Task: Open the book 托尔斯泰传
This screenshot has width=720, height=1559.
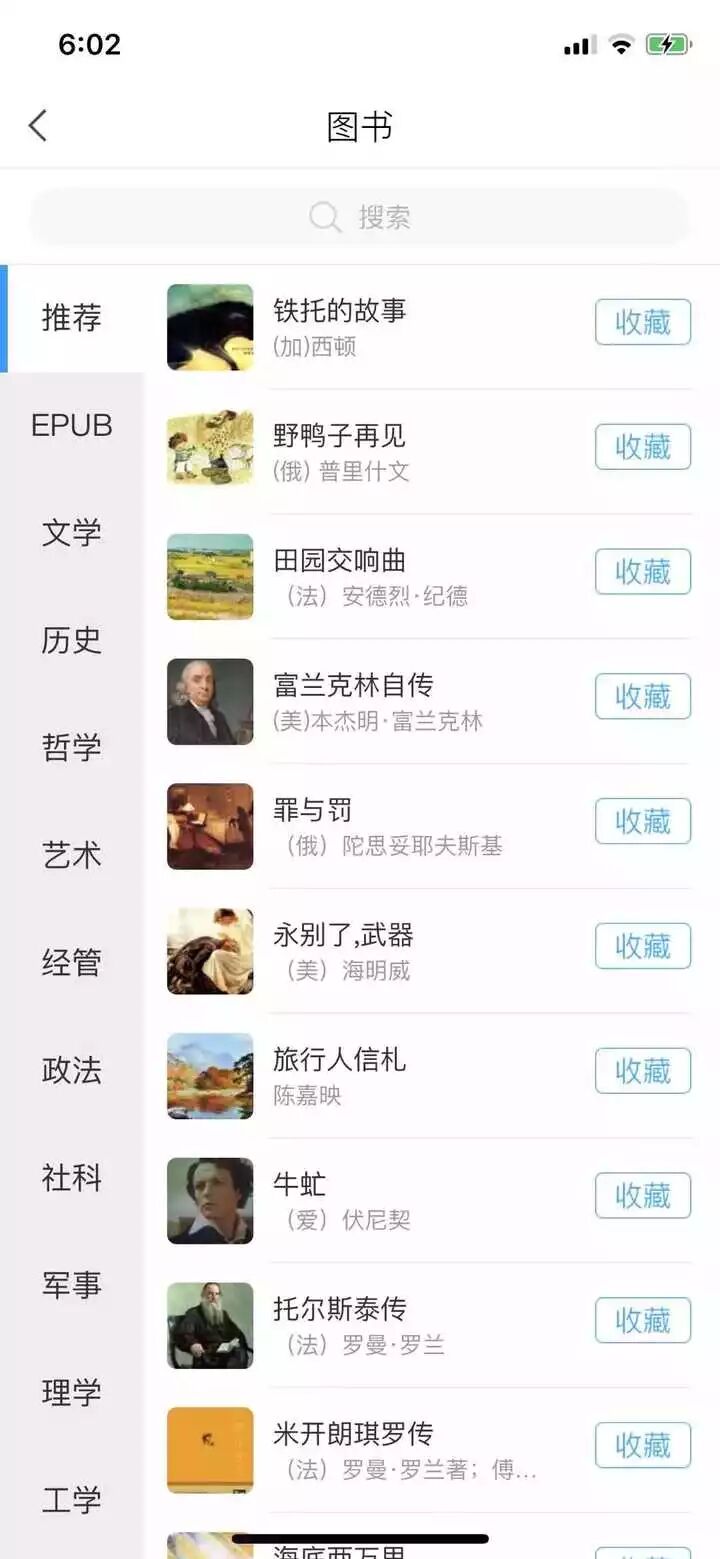Action: click(x=340, y=1309)
